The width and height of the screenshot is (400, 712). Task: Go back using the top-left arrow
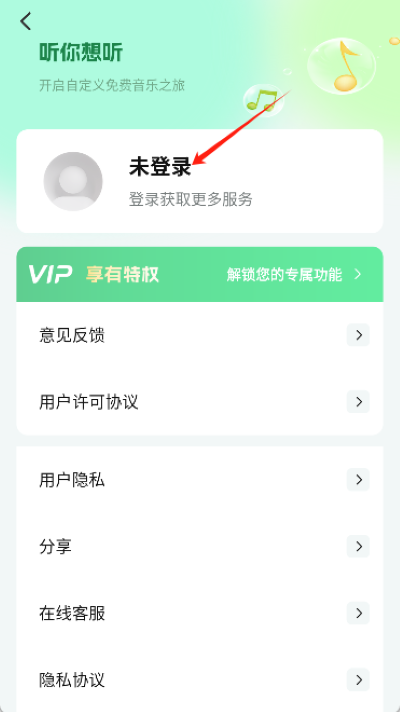point(26,21)
